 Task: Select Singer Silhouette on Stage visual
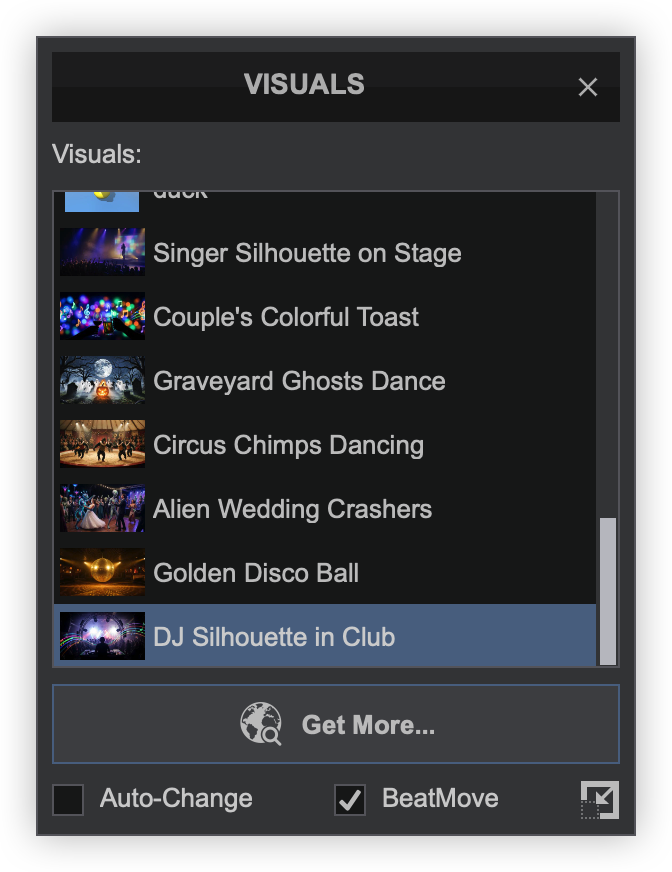tap(306, 253)
